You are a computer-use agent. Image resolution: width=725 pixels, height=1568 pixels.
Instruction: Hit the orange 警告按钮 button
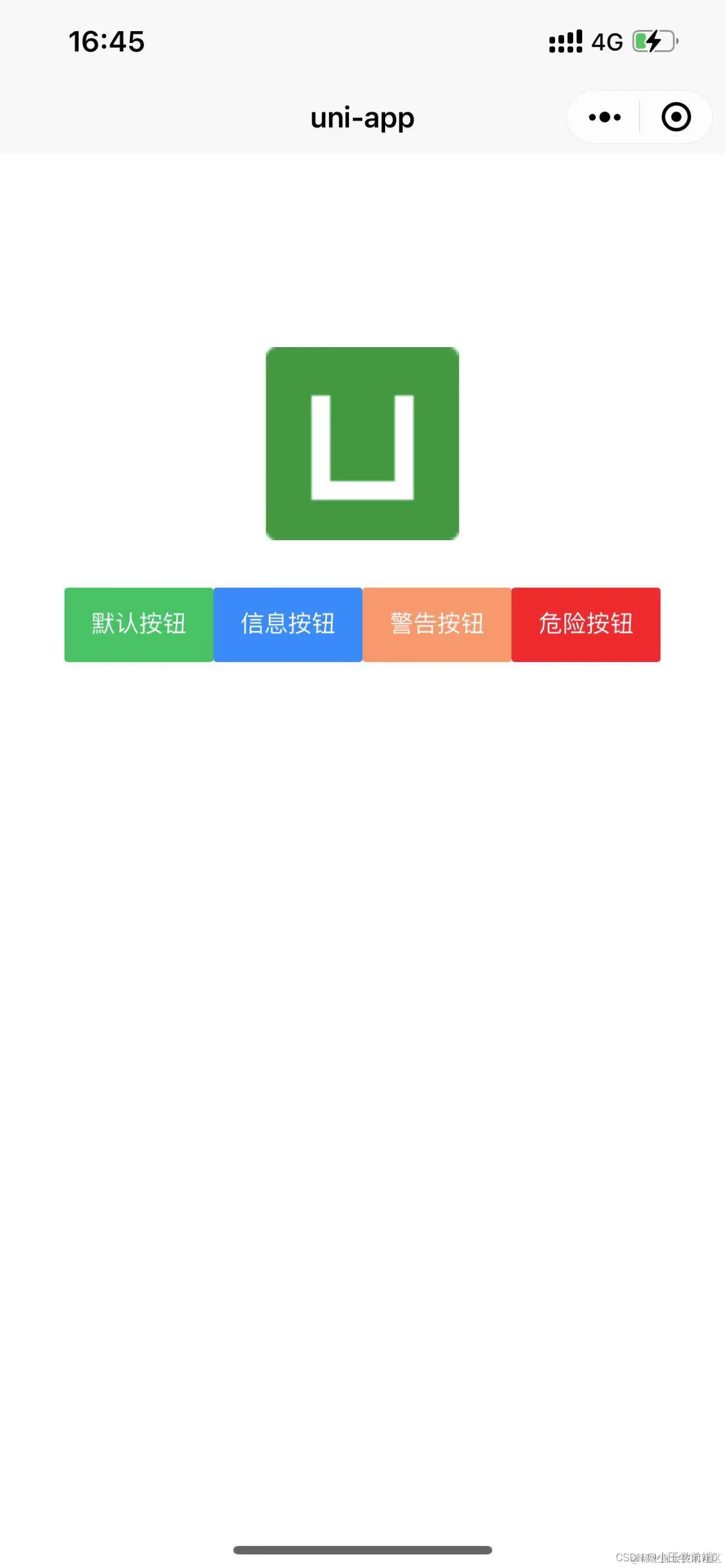[437, 625]
